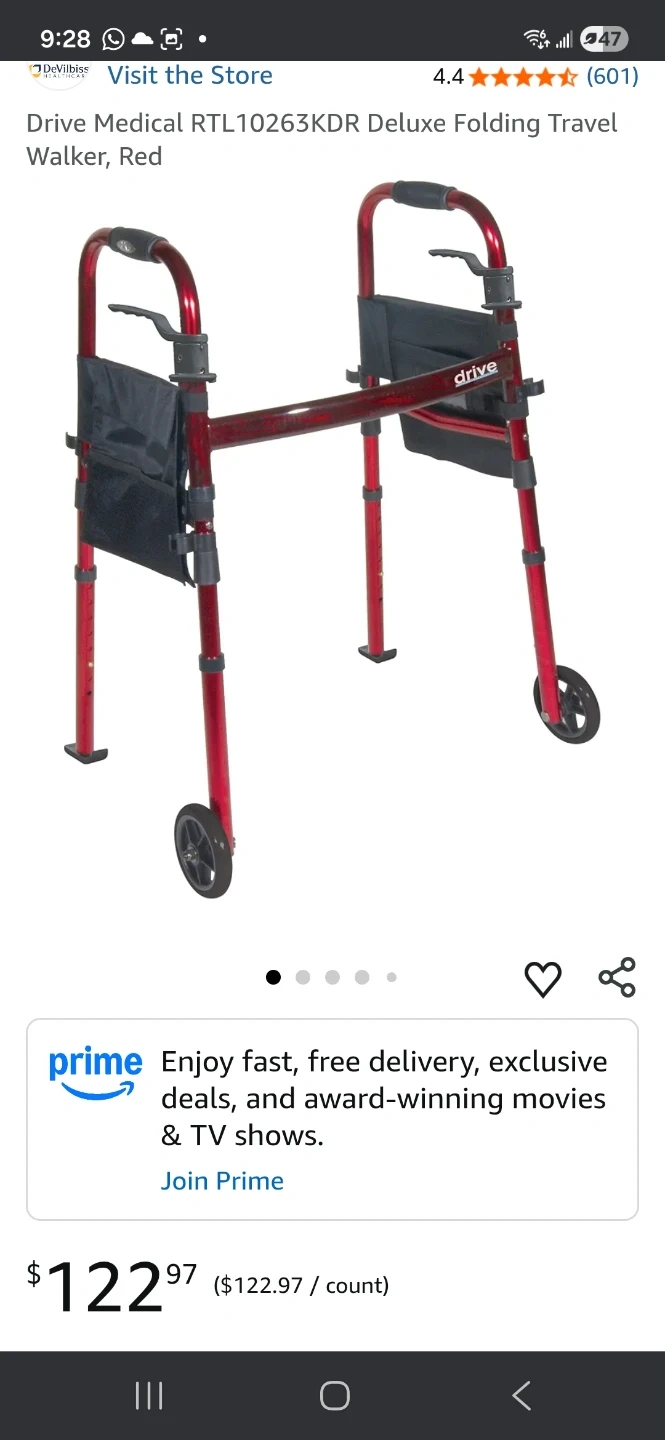Visit the DeVilbiss store
Screen dimensions: 665x1440
(189, 76)
